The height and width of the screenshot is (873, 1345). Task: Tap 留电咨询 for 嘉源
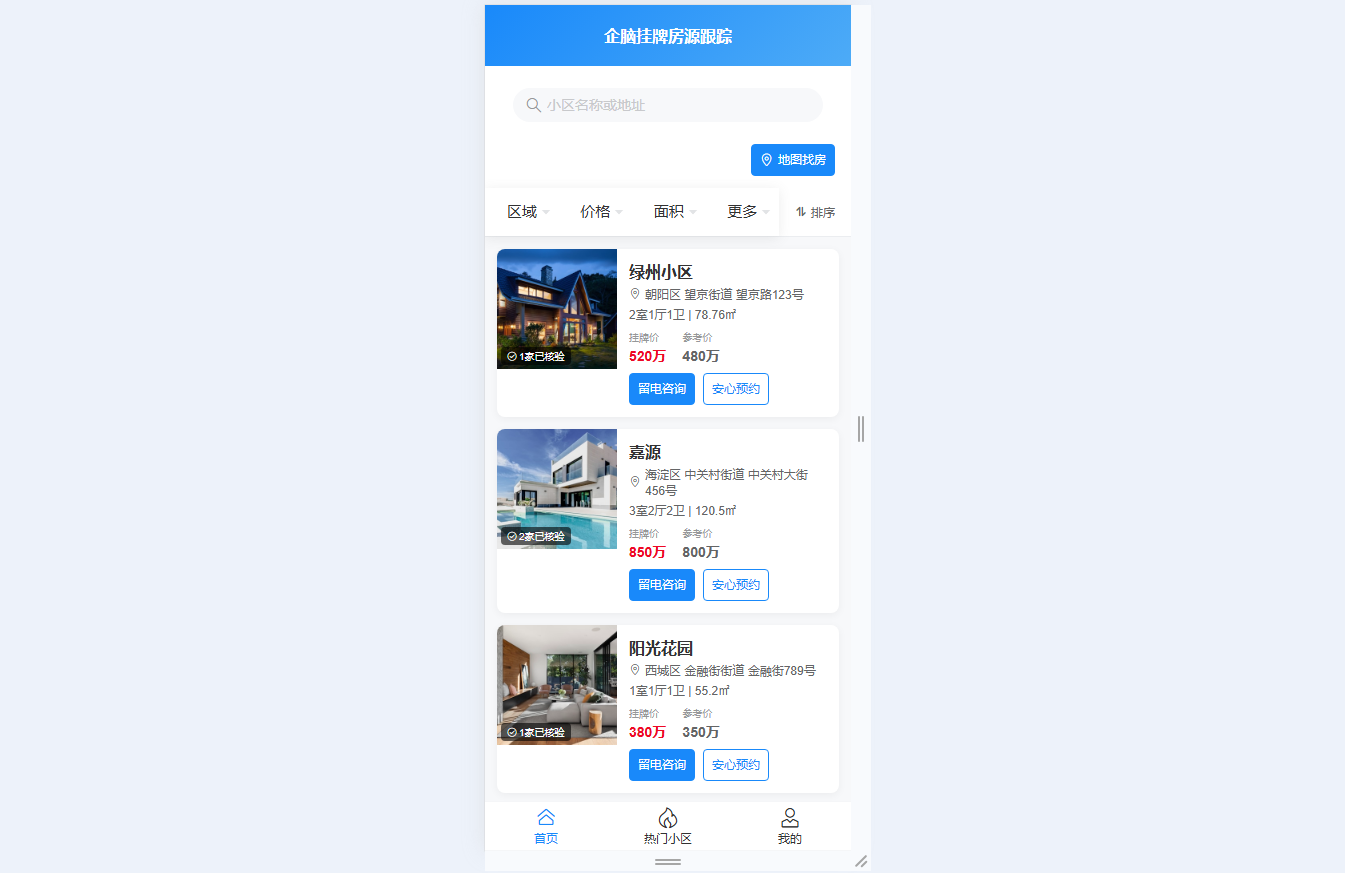click(x=661, y=585)
